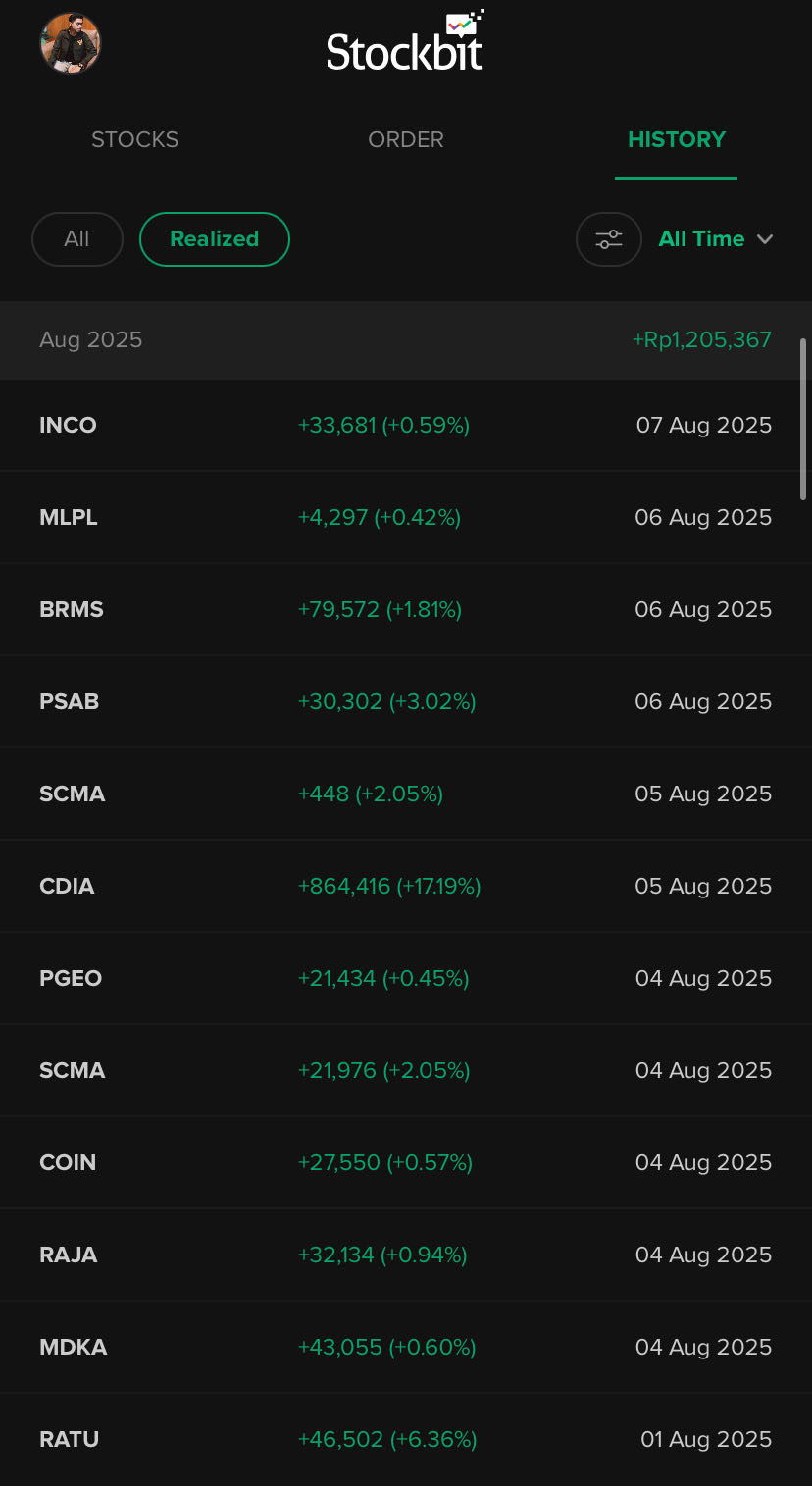Image resolution: width=812 pixels, height=1486 pixels.
Task: Open SCMA row dated 05 Aug 2025
Action: 406,794
